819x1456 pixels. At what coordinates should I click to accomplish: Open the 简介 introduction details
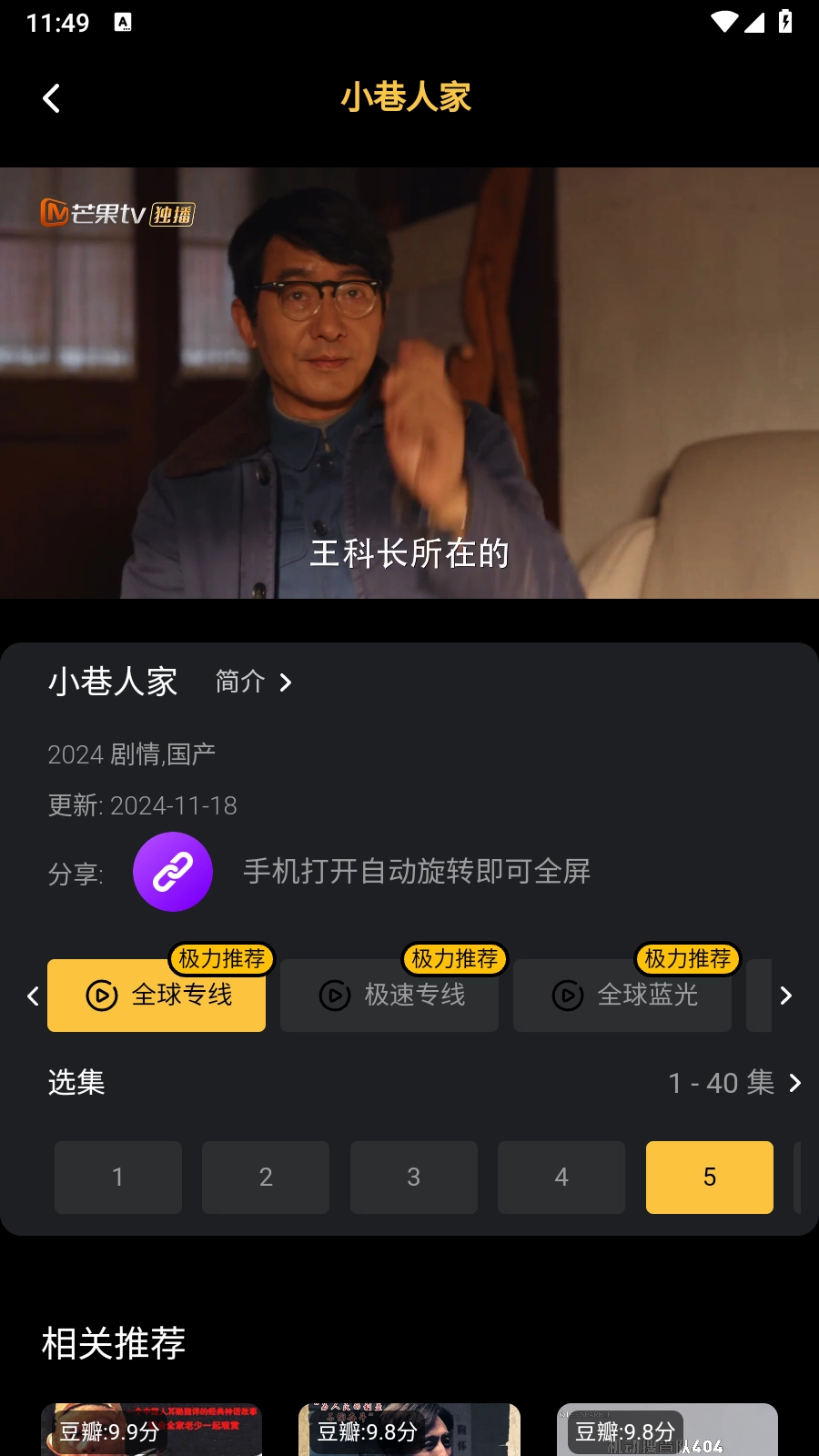(254, 682)
